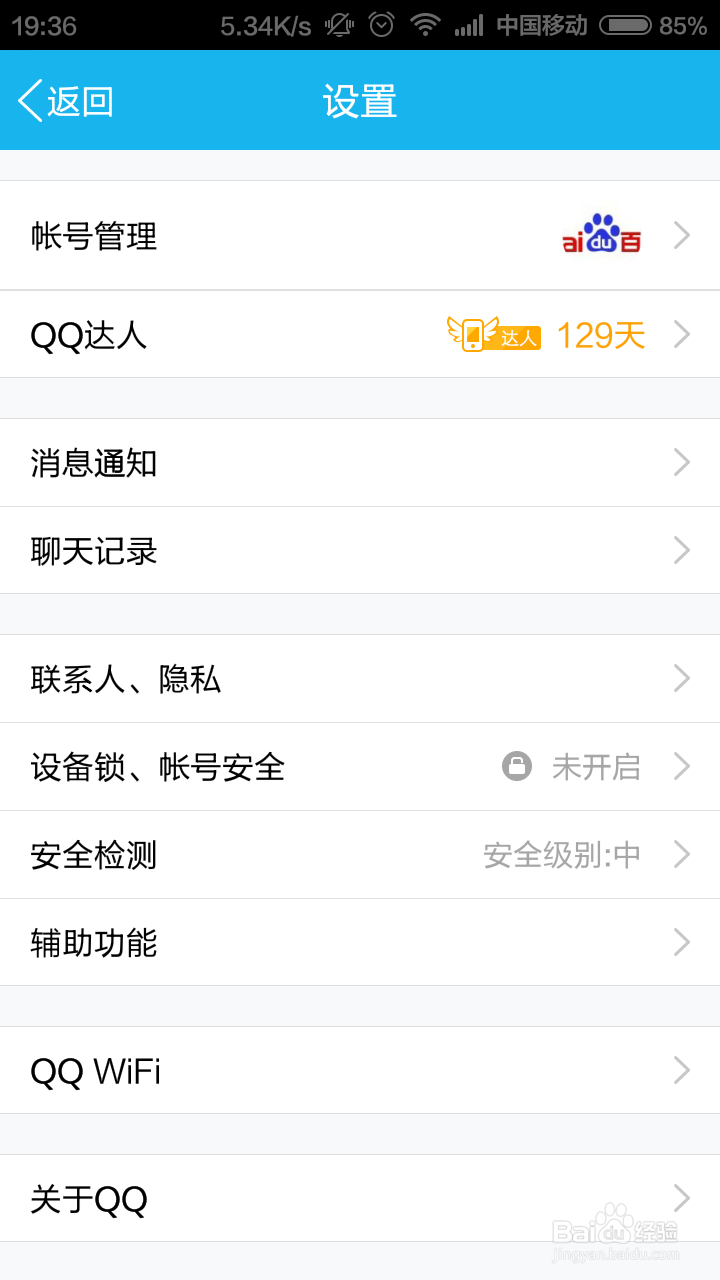Open 消息通知 to adjust notification switches
Screen dimensions: 720x1280
click(91, 462)
